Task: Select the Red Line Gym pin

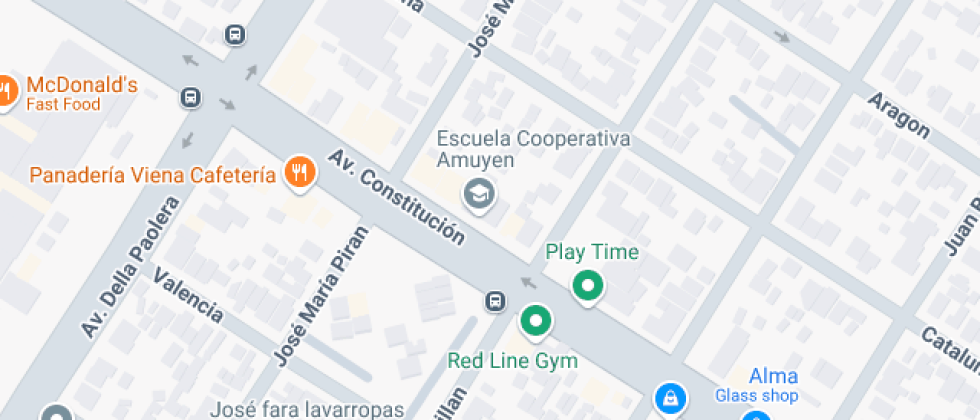Action: tap(536, 321)
